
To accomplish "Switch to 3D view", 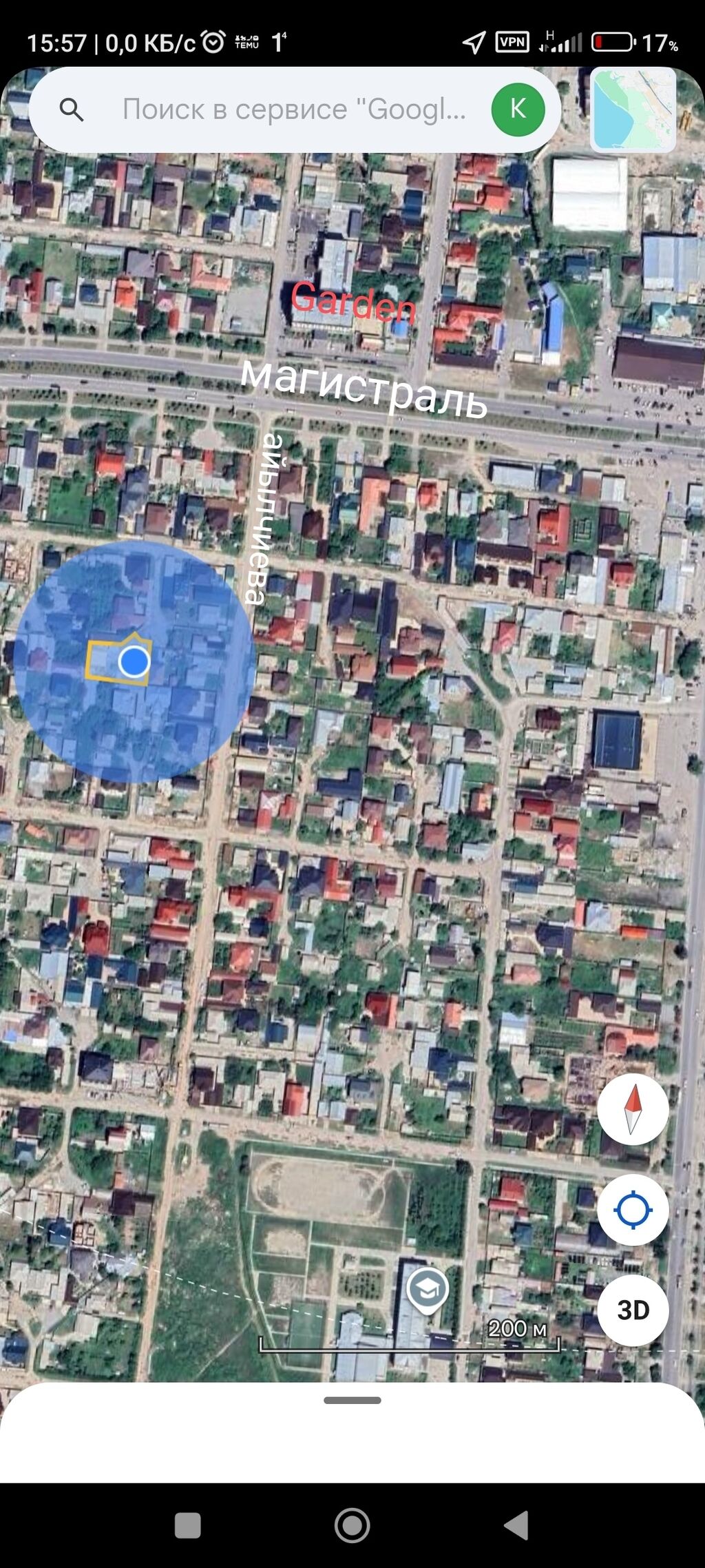I will pyautogui.click(x=633, y=1310).
